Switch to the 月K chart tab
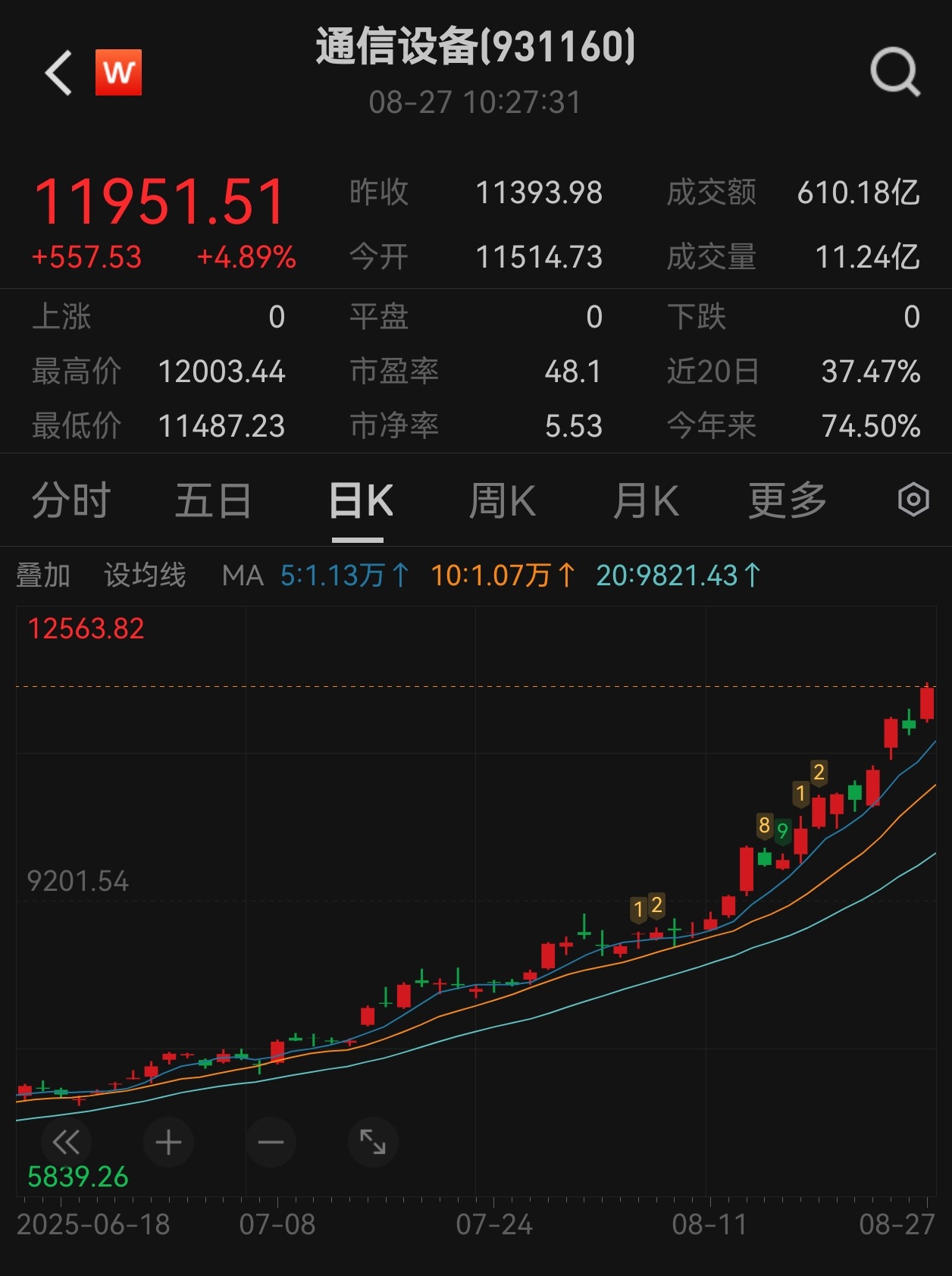Screen dimensions: 952x1276 coord(645,501)
